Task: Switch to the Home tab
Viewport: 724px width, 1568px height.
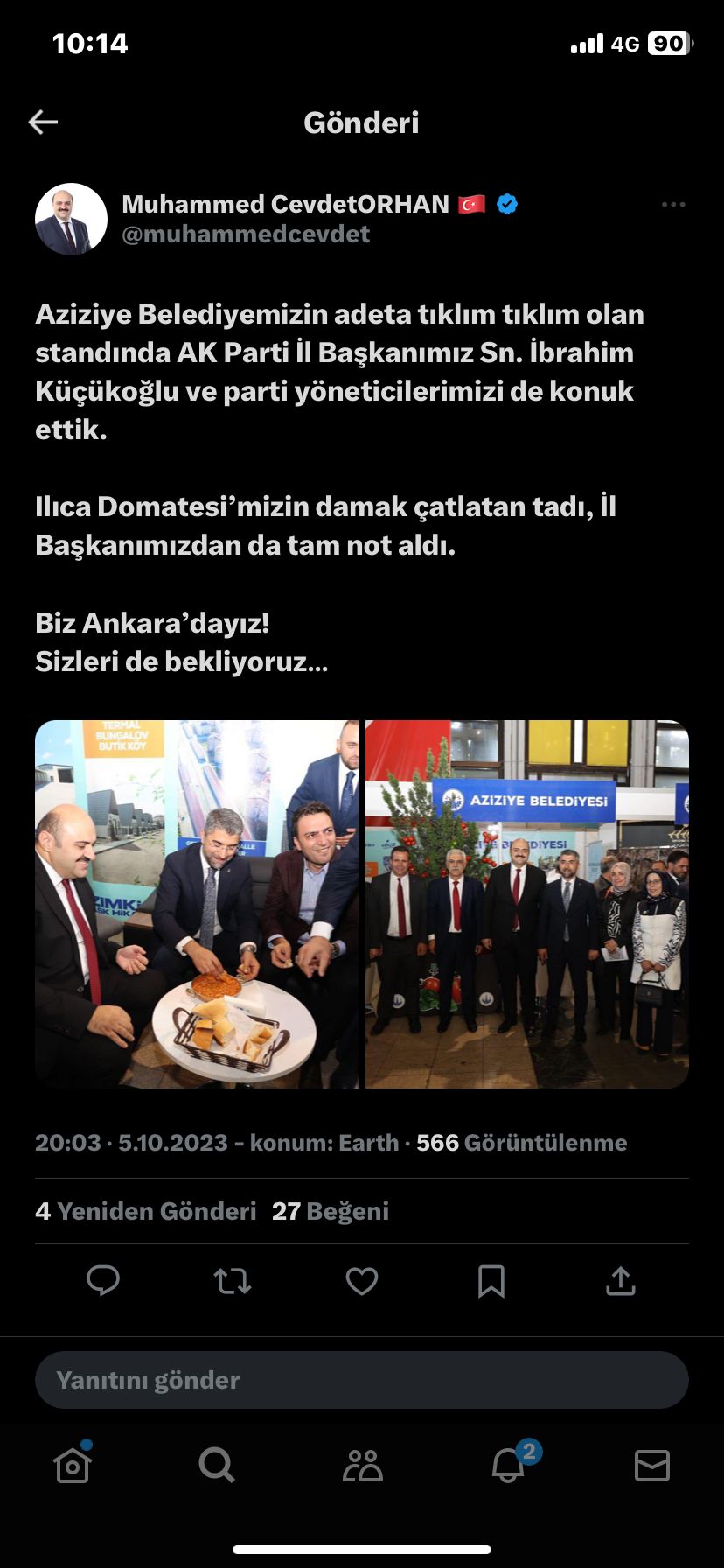Action: (73, 1465)
